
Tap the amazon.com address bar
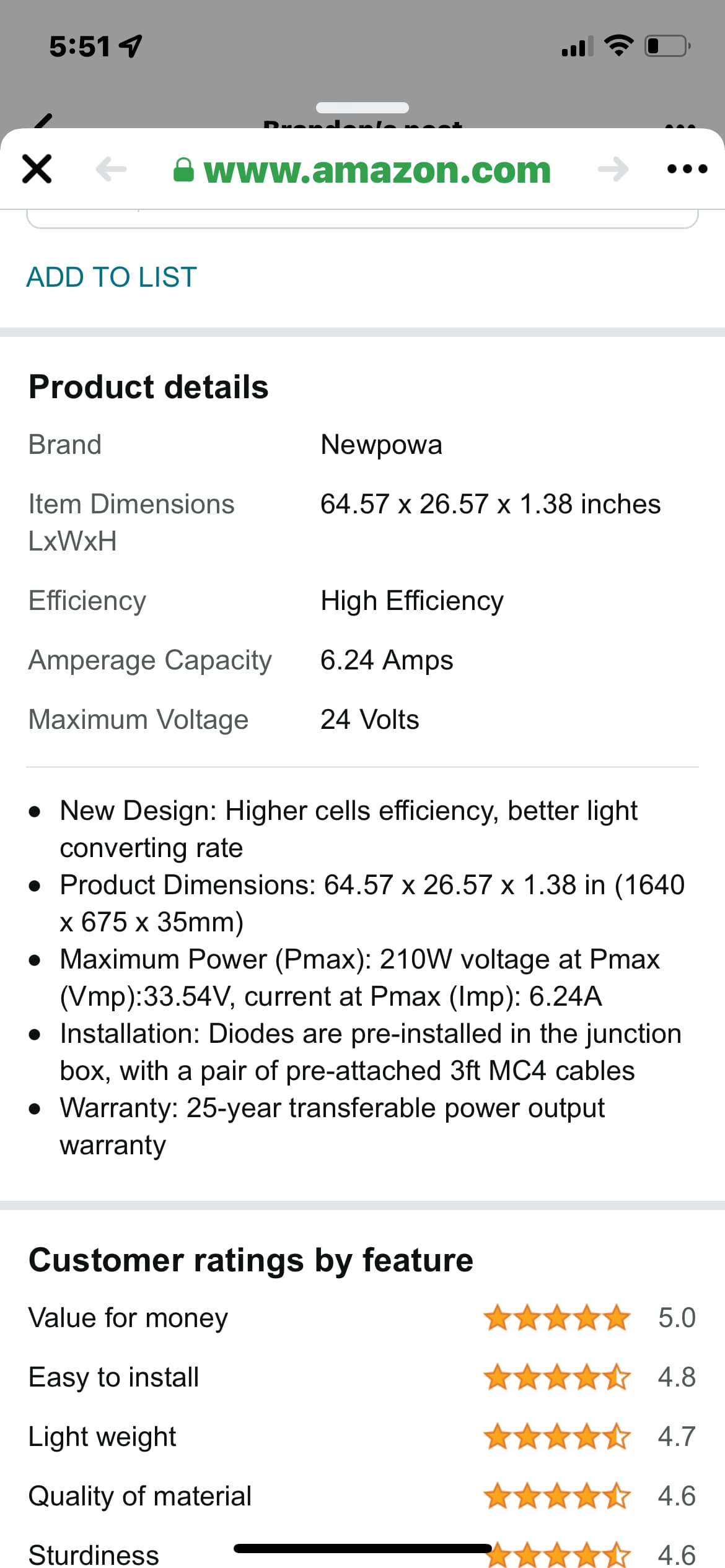pyautogui.click(x=362, y=170)
